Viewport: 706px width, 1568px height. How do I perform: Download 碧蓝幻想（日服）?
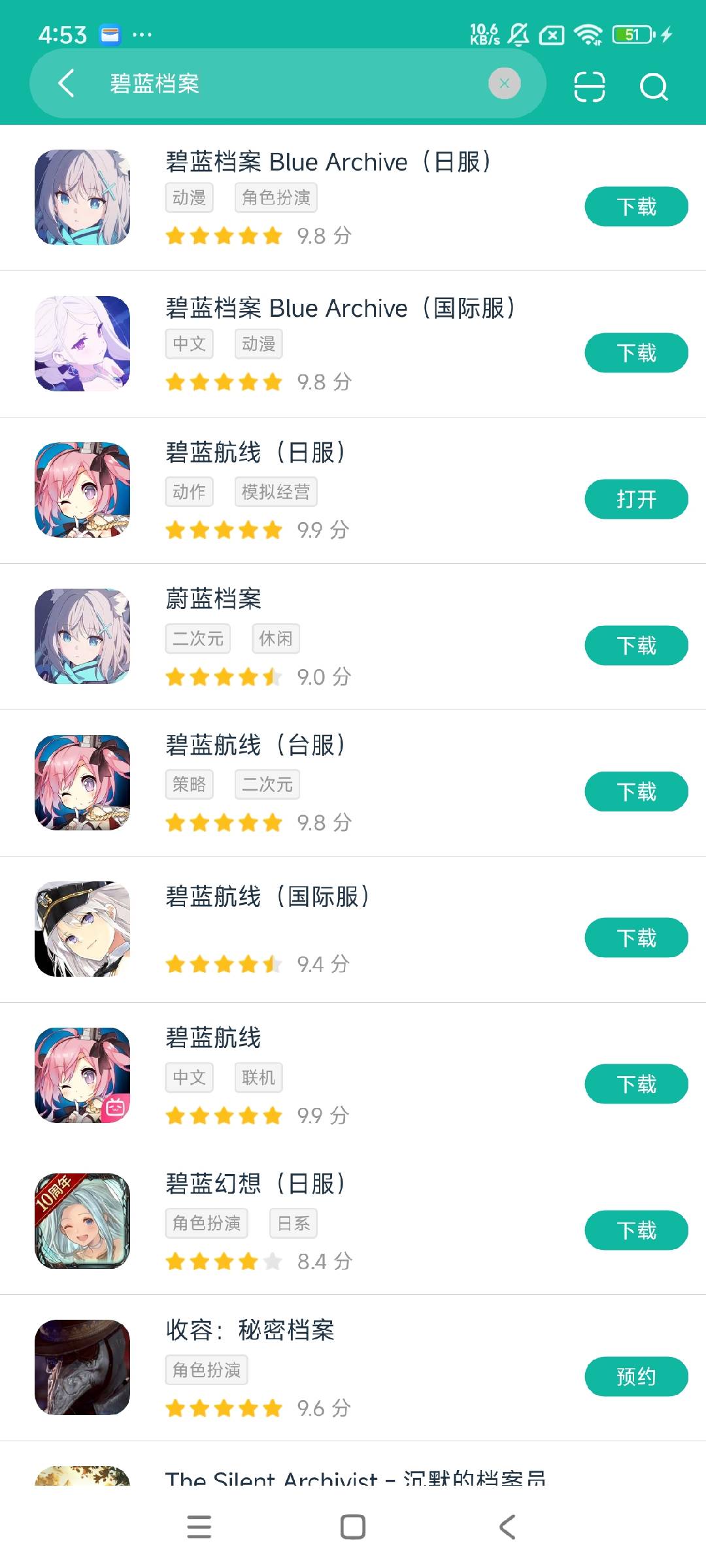pyautogui.click(x=635, y=1231)
